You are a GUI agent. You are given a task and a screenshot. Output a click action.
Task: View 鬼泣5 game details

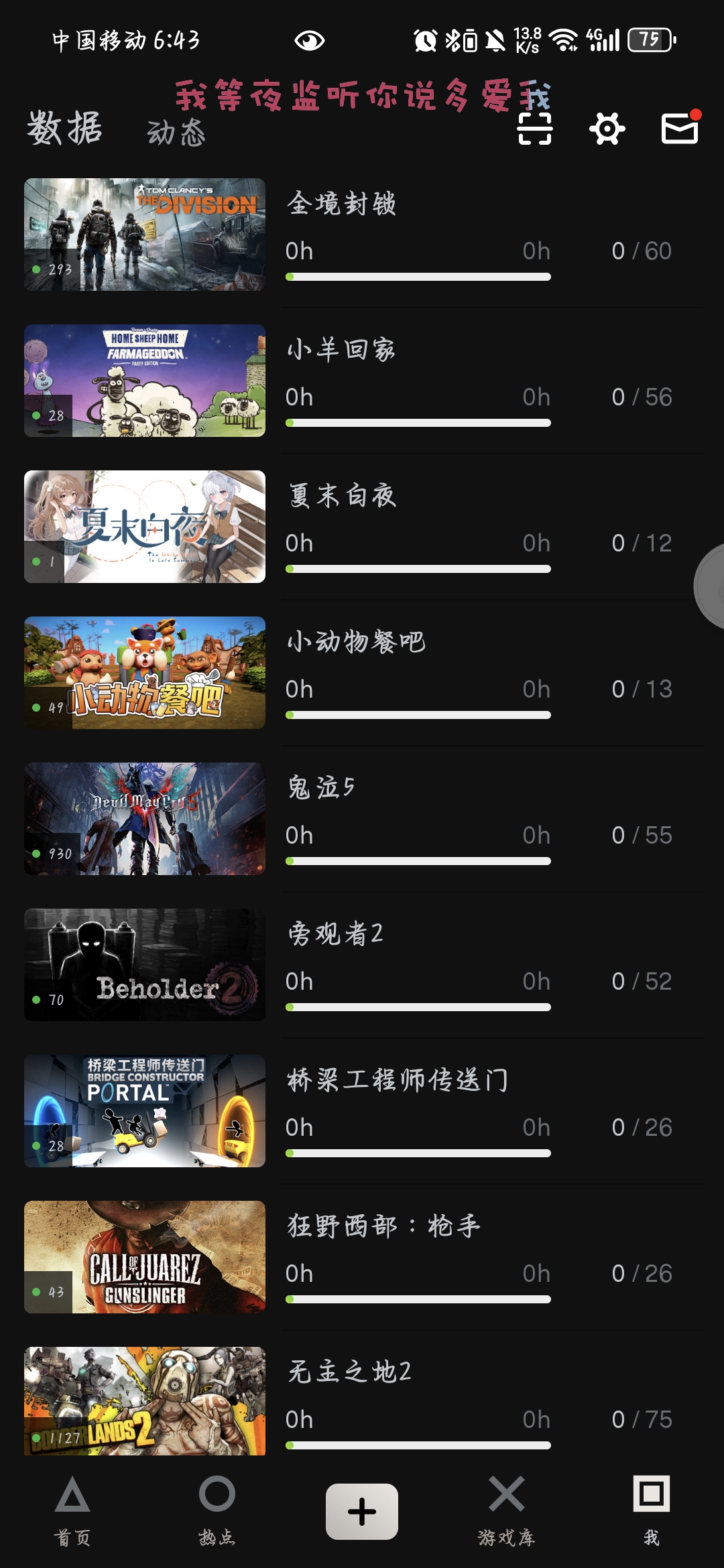[362, 819]
